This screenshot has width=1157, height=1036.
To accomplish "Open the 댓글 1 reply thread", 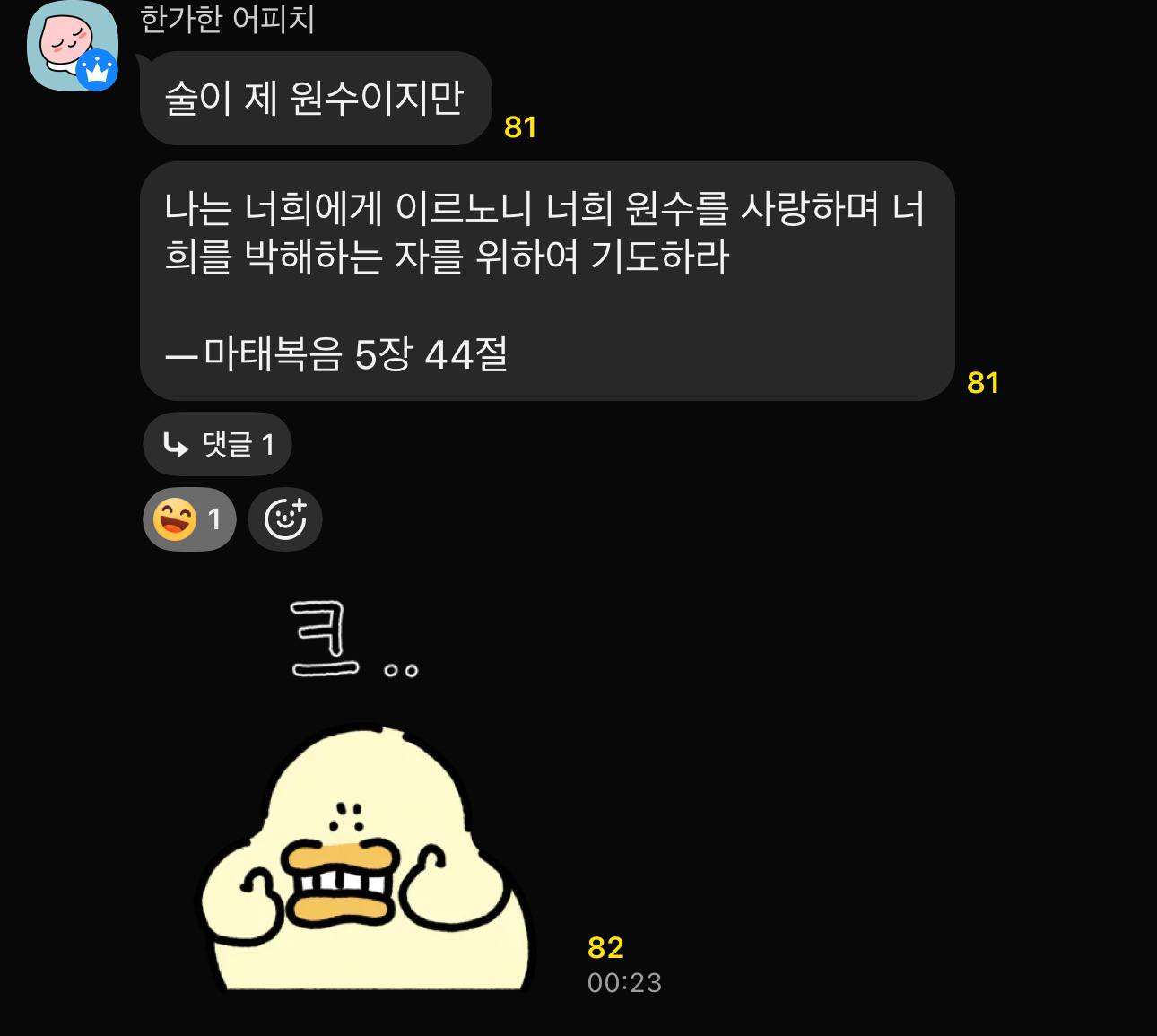I will point(218,444).
